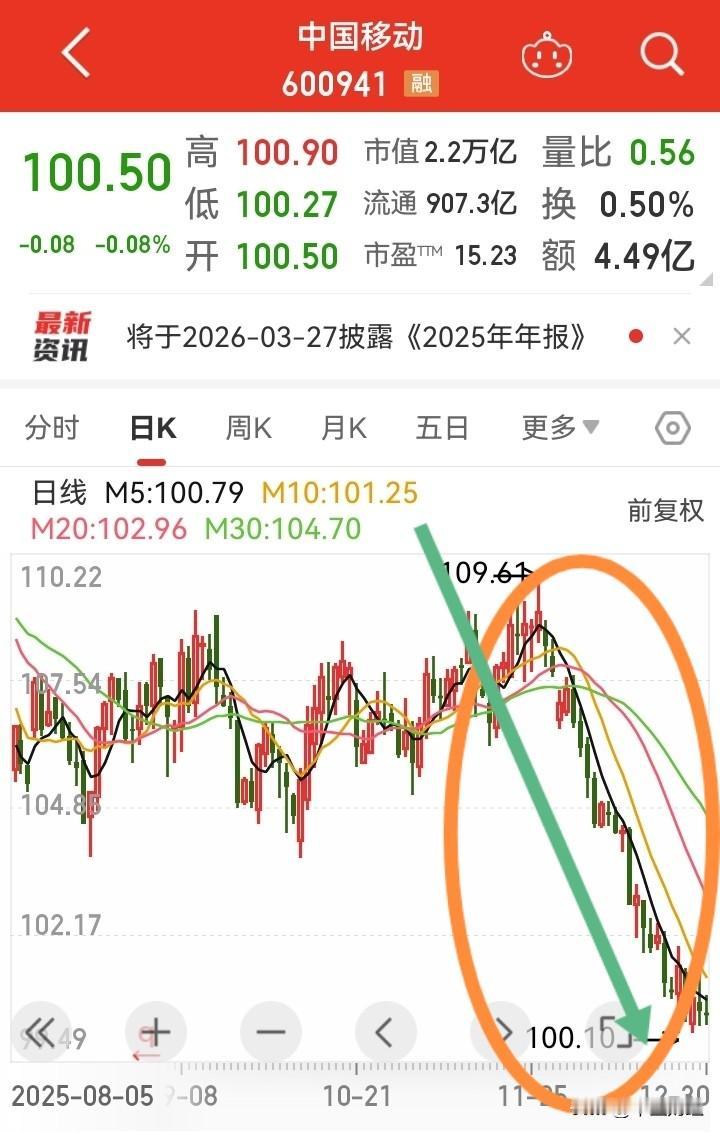Open the 2025年年报 announcement link
Screen dimensions: 720x1133
click(355, 338)
